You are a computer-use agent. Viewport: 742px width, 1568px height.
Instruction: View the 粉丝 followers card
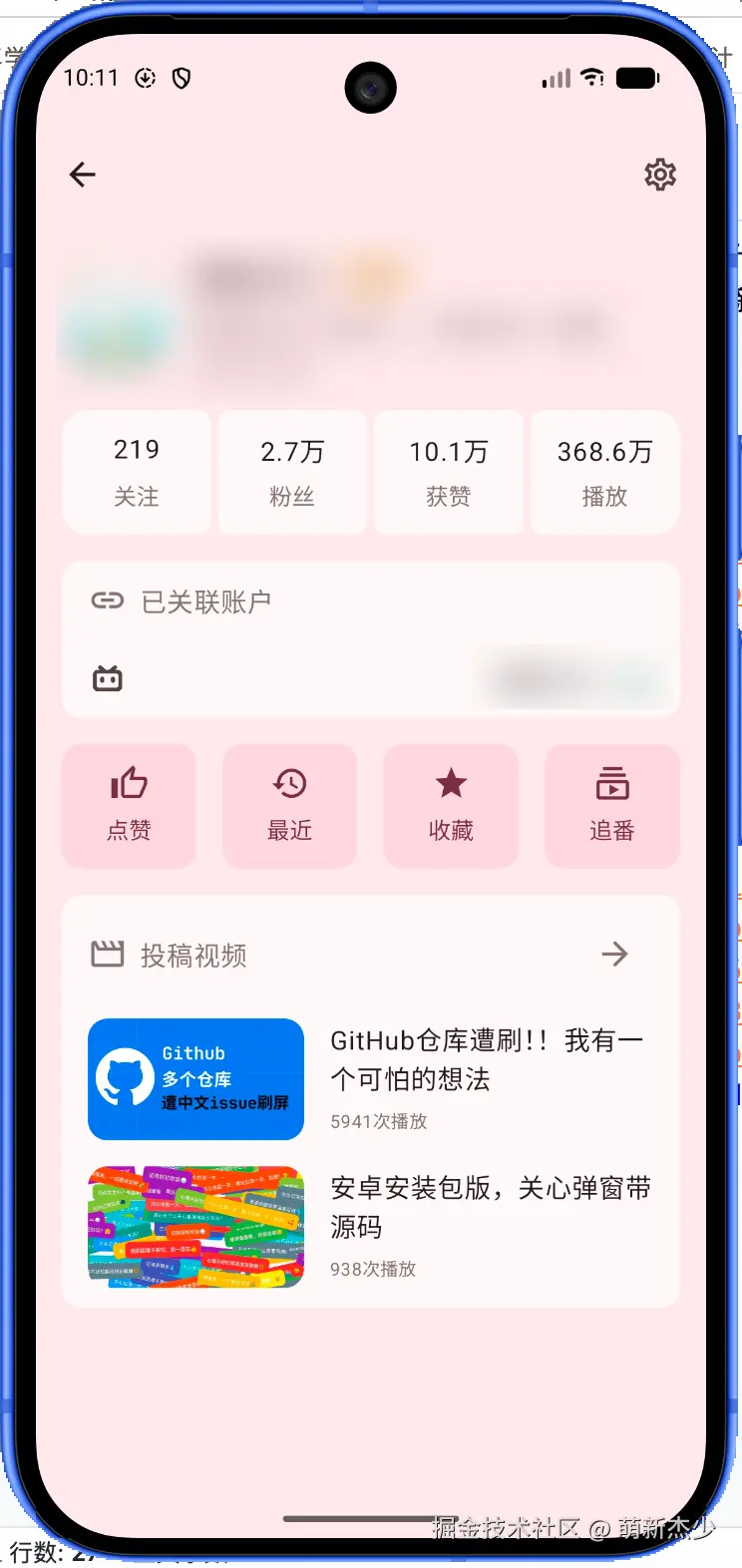tap(292, 473)
